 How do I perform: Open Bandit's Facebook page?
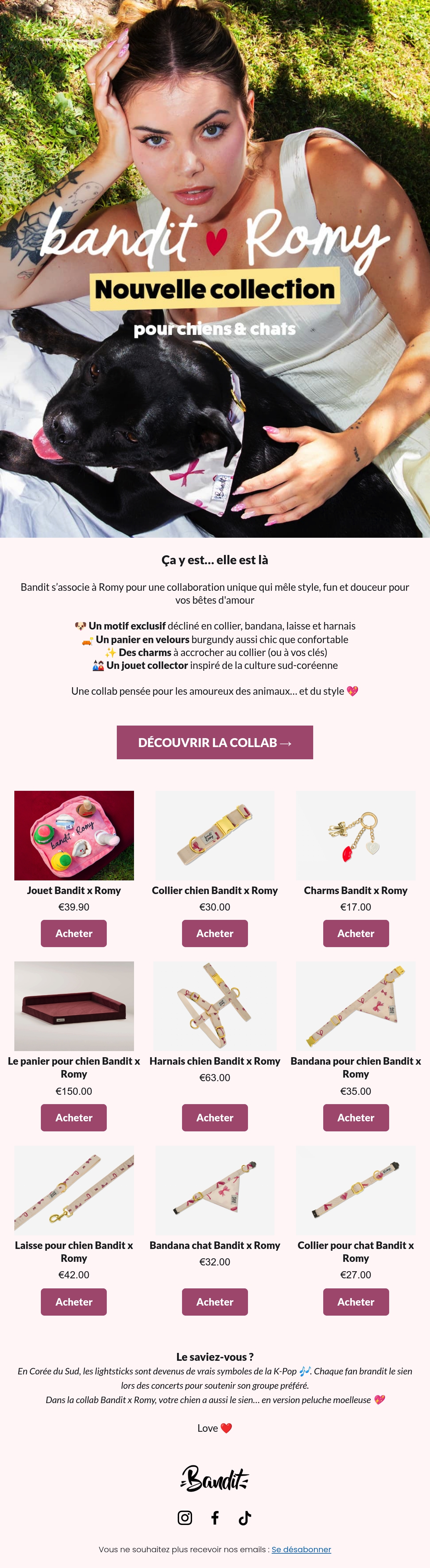coord(215,1517)
